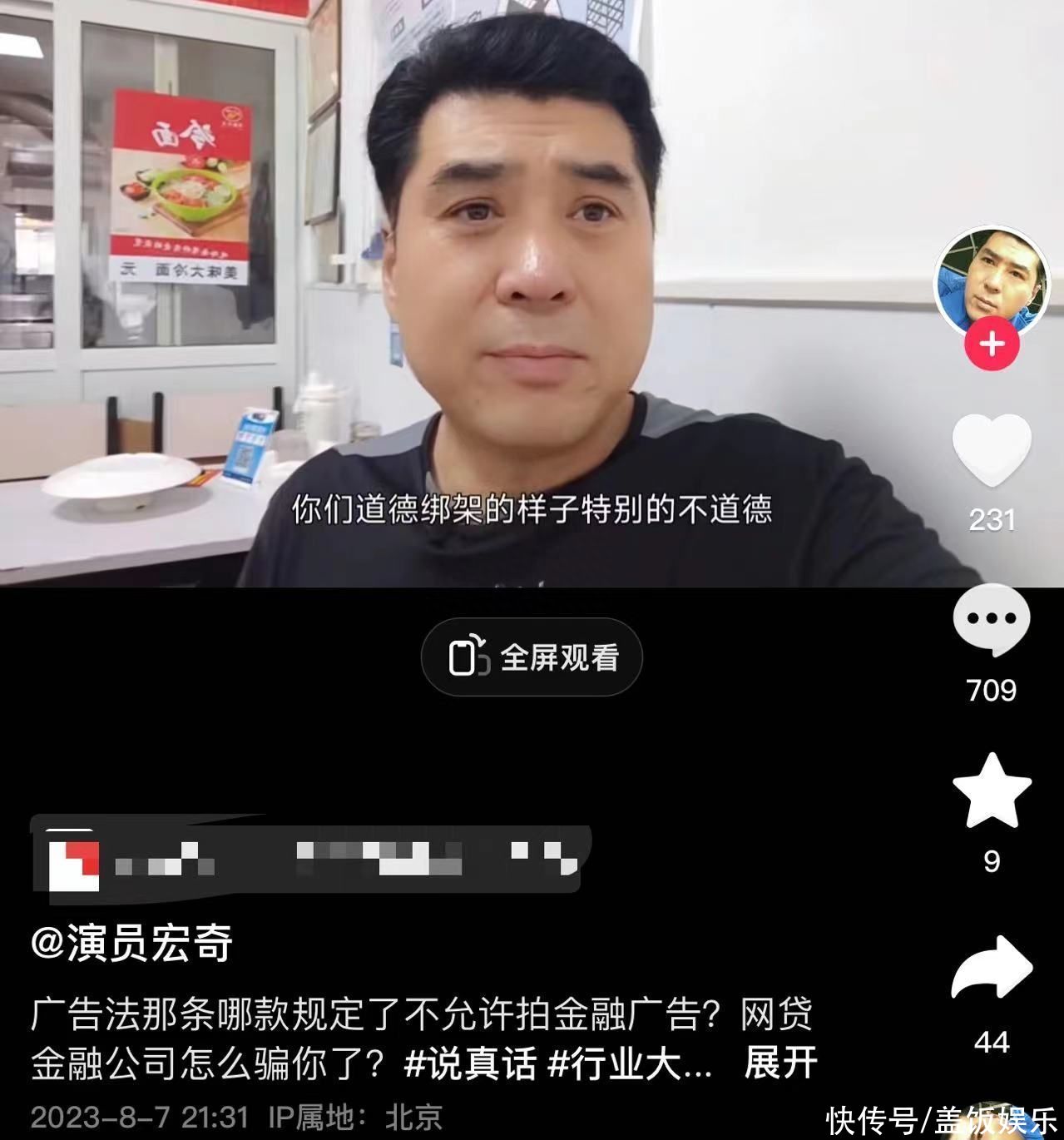The image size is (1064, 1140).
Task: Open the #说真话 hashtag
Action: click(x=470, y=1064)
